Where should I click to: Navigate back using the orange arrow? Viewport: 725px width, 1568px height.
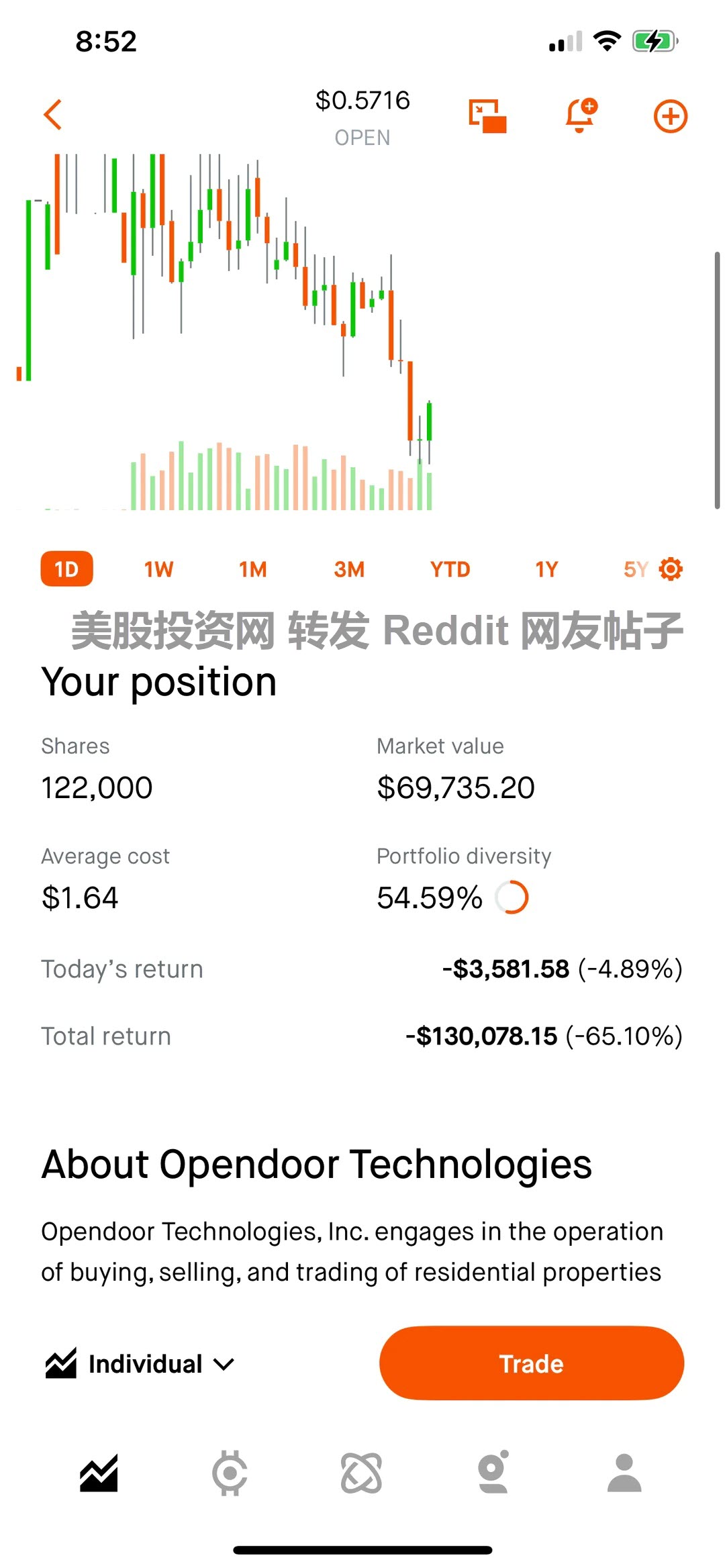[x=53, y=114]
